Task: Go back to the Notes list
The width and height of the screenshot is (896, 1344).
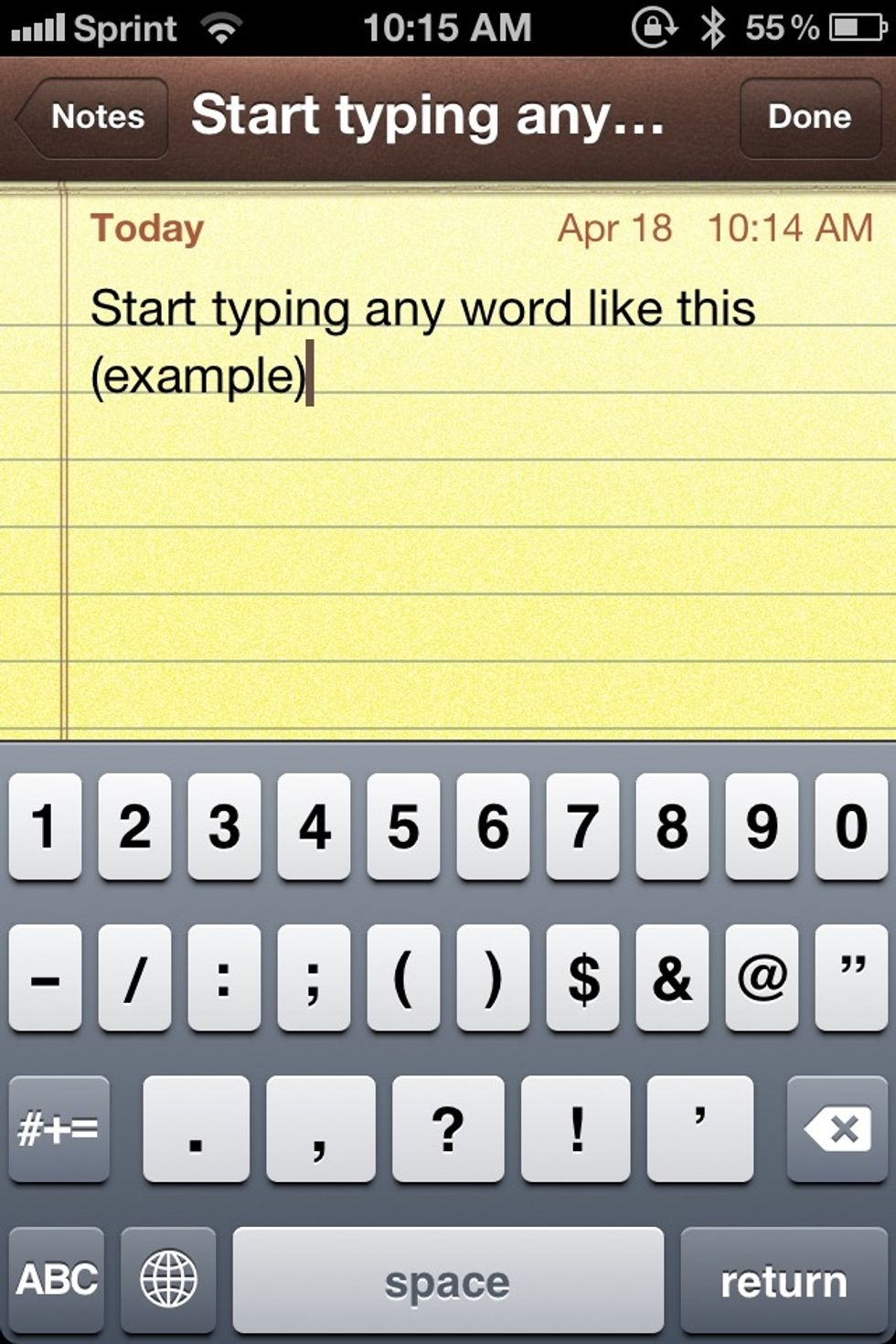Action: click(x=93, y=117)
